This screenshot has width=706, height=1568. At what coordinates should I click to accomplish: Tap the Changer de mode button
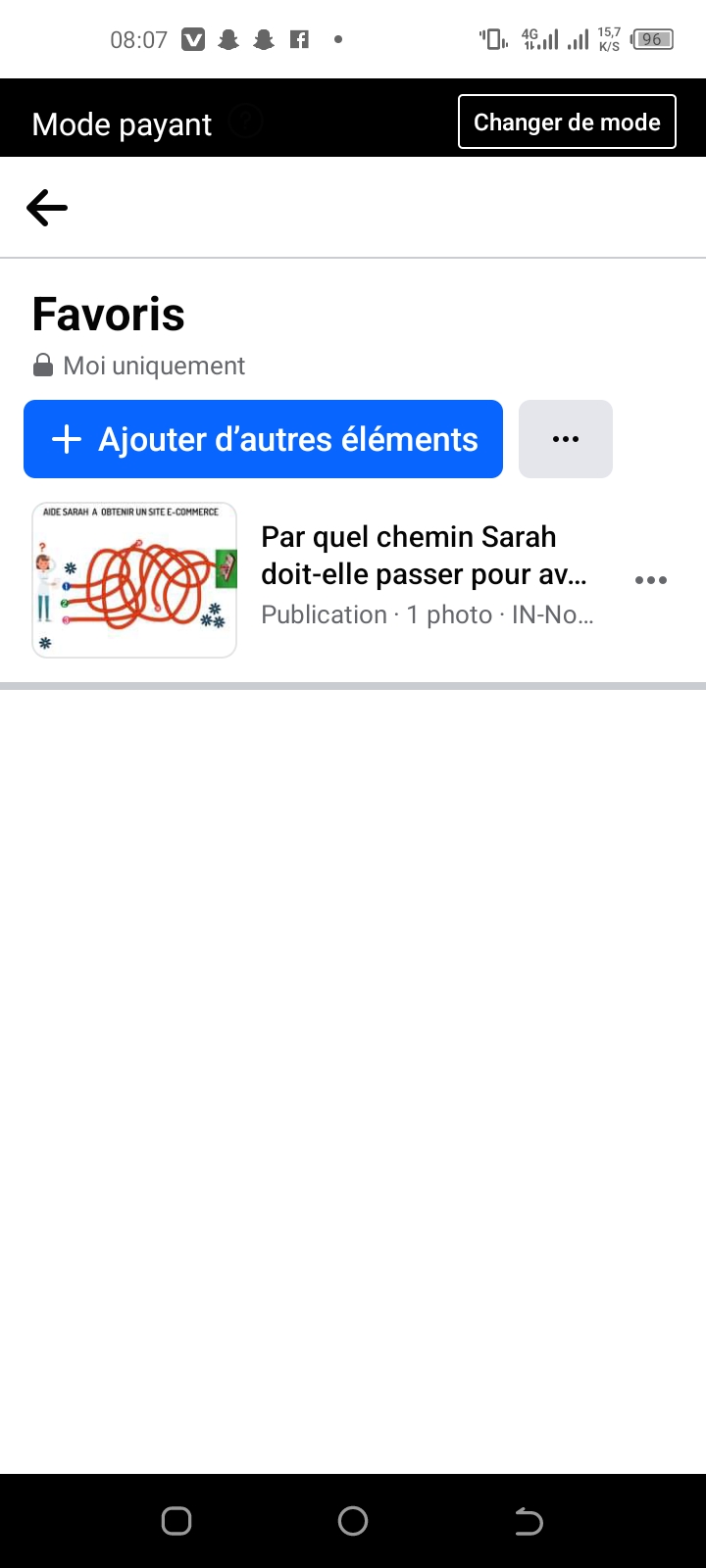click(567, 122)
